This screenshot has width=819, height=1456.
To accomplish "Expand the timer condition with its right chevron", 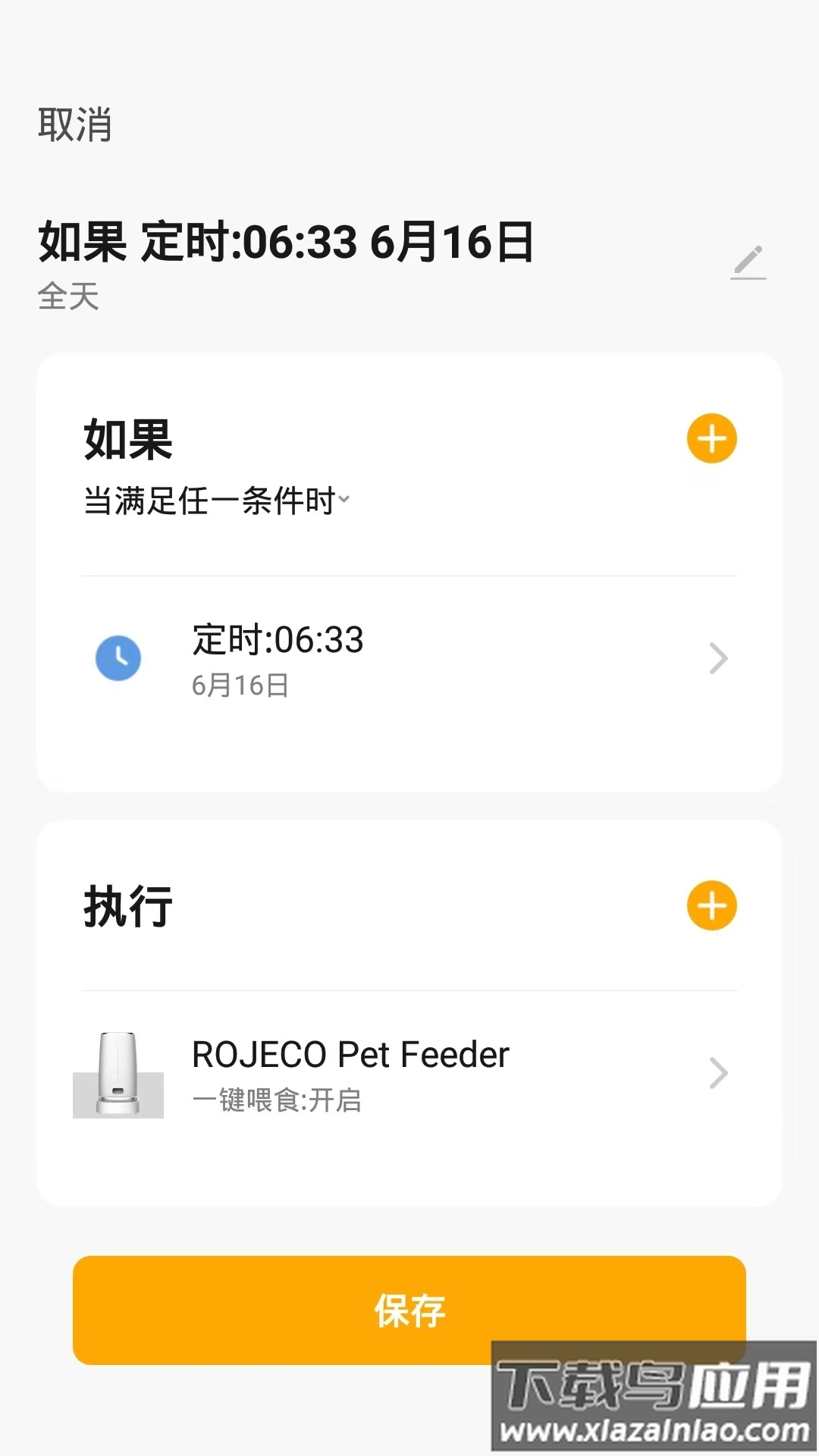I will pos(718,658).
